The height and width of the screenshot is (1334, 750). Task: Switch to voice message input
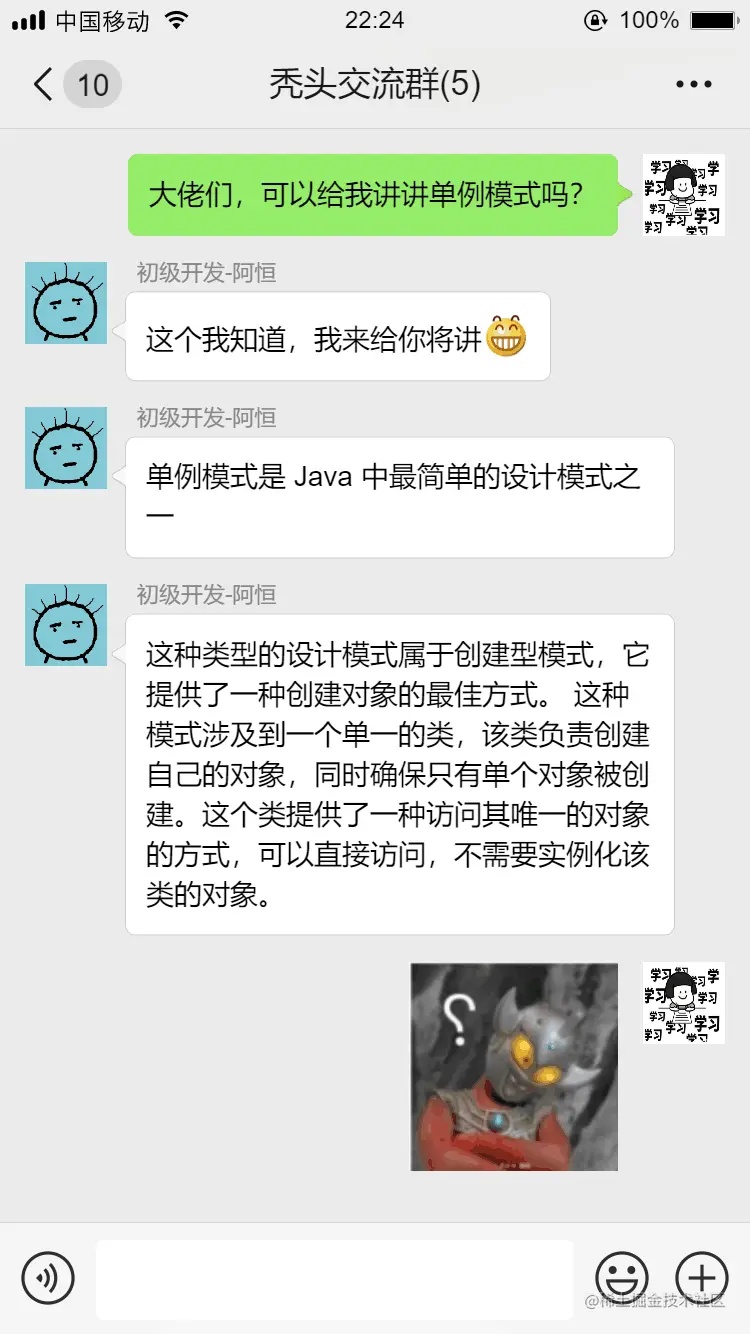pos(48,1277)
